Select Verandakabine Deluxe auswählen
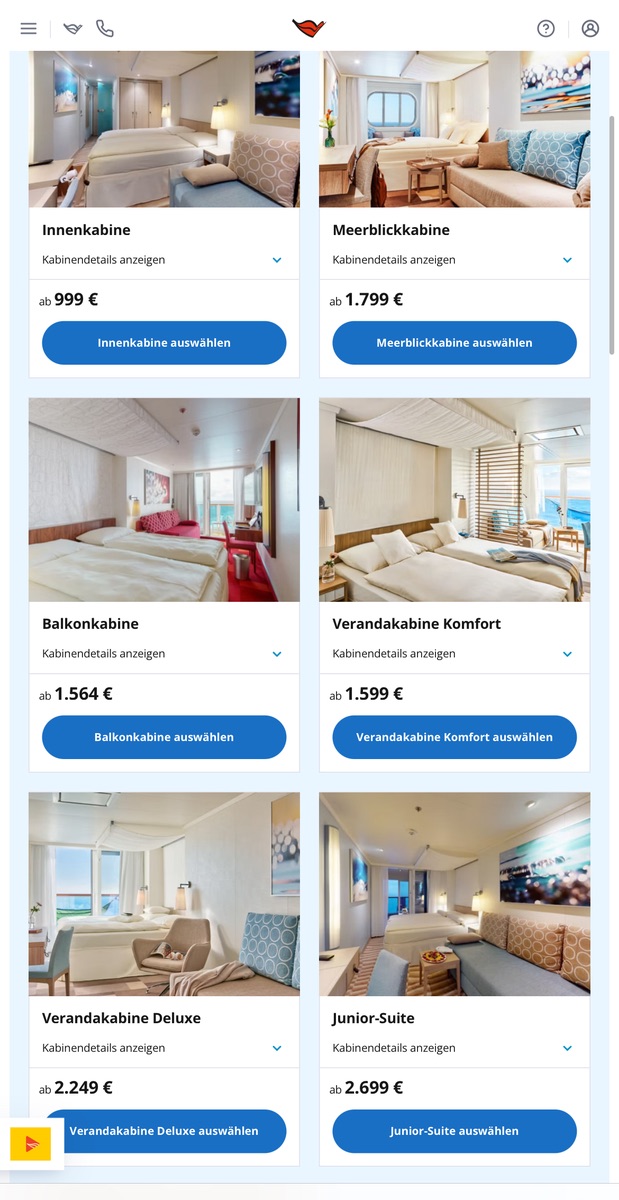The width and height of the screenshot is (619, 1200). [164, 1131]
